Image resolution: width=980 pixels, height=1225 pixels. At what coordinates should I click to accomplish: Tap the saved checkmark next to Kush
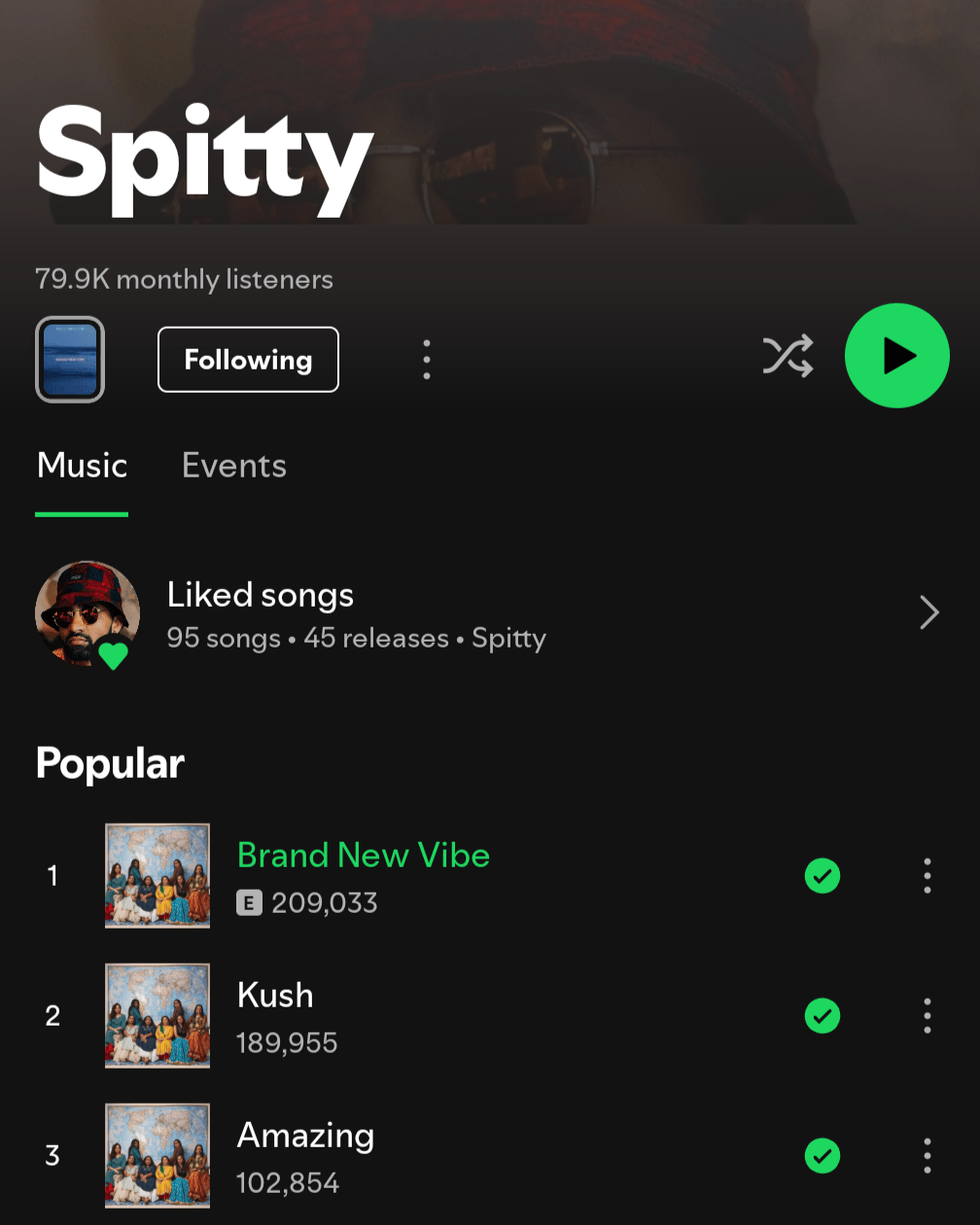click(822, 1016)
